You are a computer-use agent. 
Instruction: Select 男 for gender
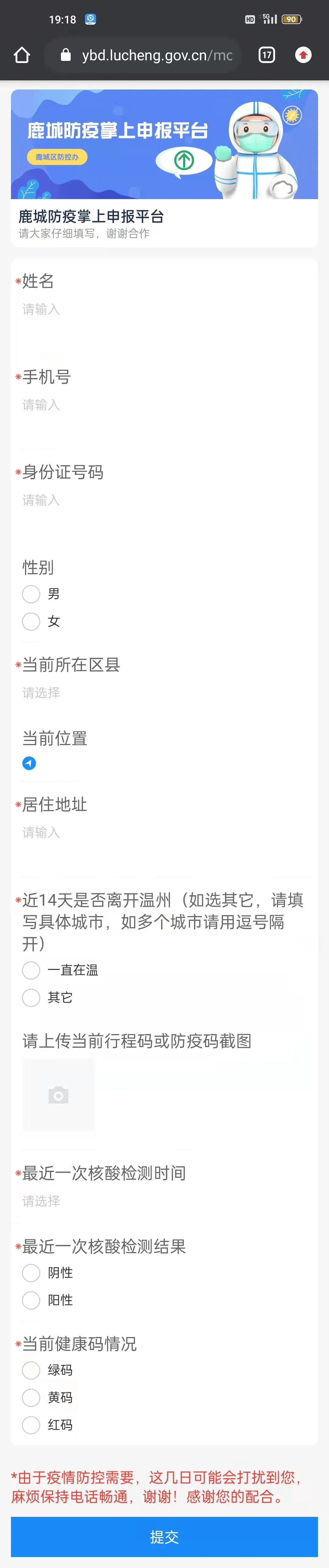click(x=31, y=594)
